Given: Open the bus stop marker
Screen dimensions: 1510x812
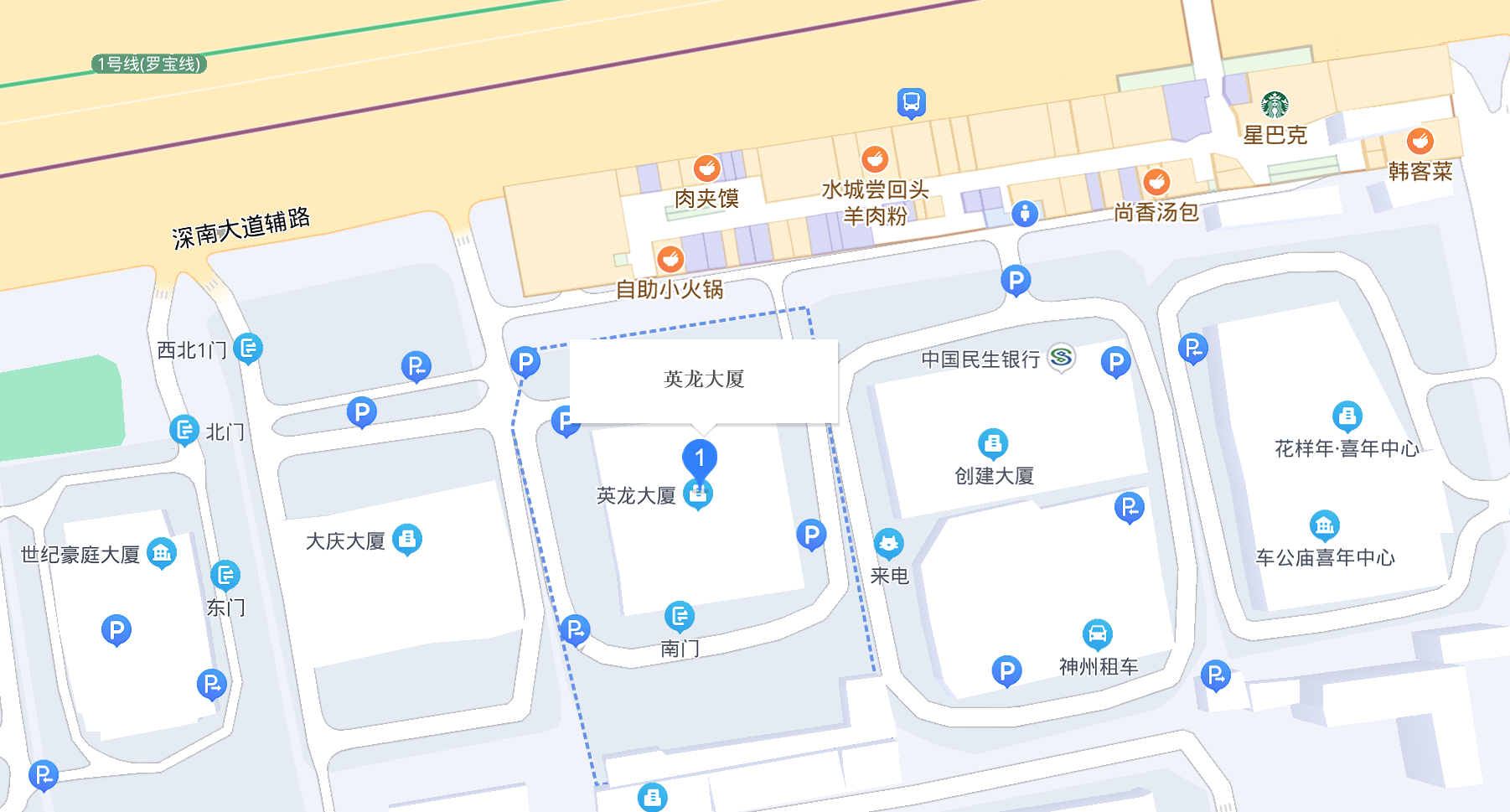Looking at the screenshot, I should 911,103.
